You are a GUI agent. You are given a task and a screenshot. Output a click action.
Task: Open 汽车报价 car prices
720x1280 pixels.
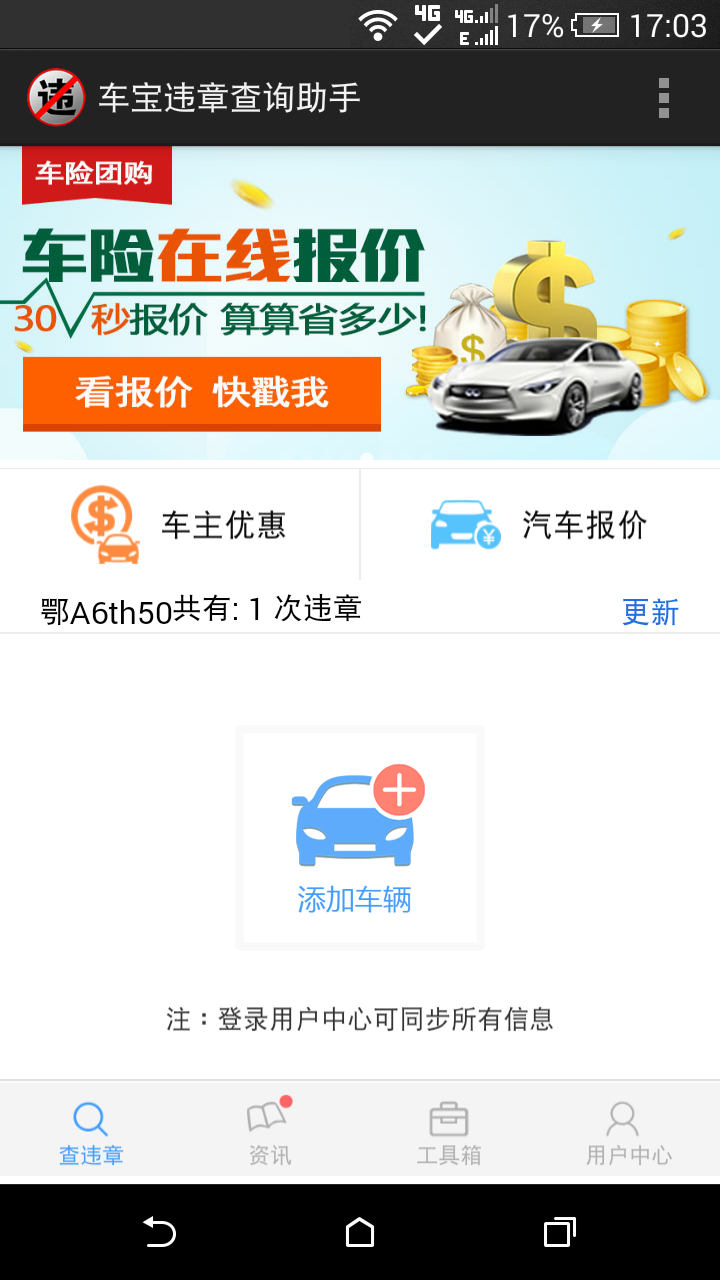(x=540, y=524)
